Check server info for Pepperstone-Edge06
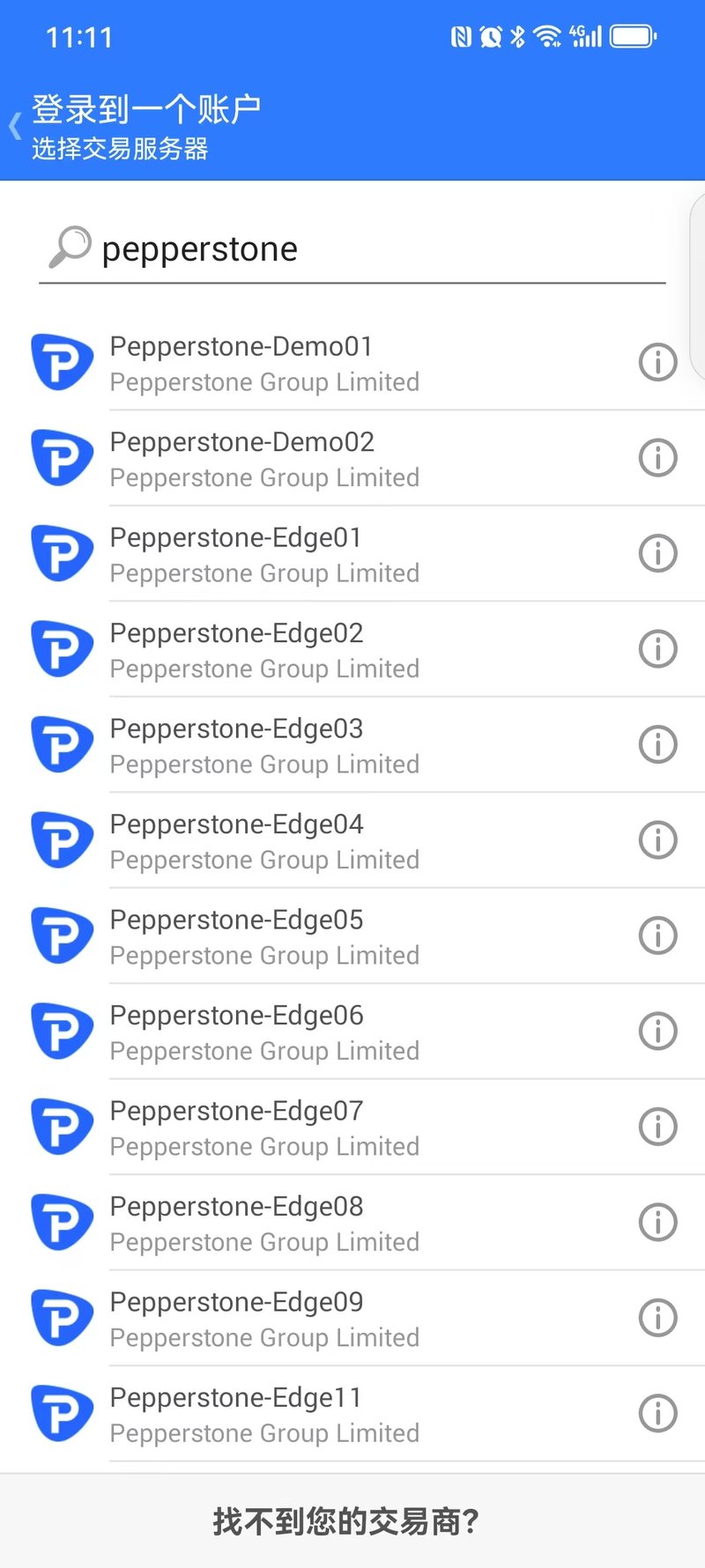This screenshot has width=705, height=1568. 657,1032
